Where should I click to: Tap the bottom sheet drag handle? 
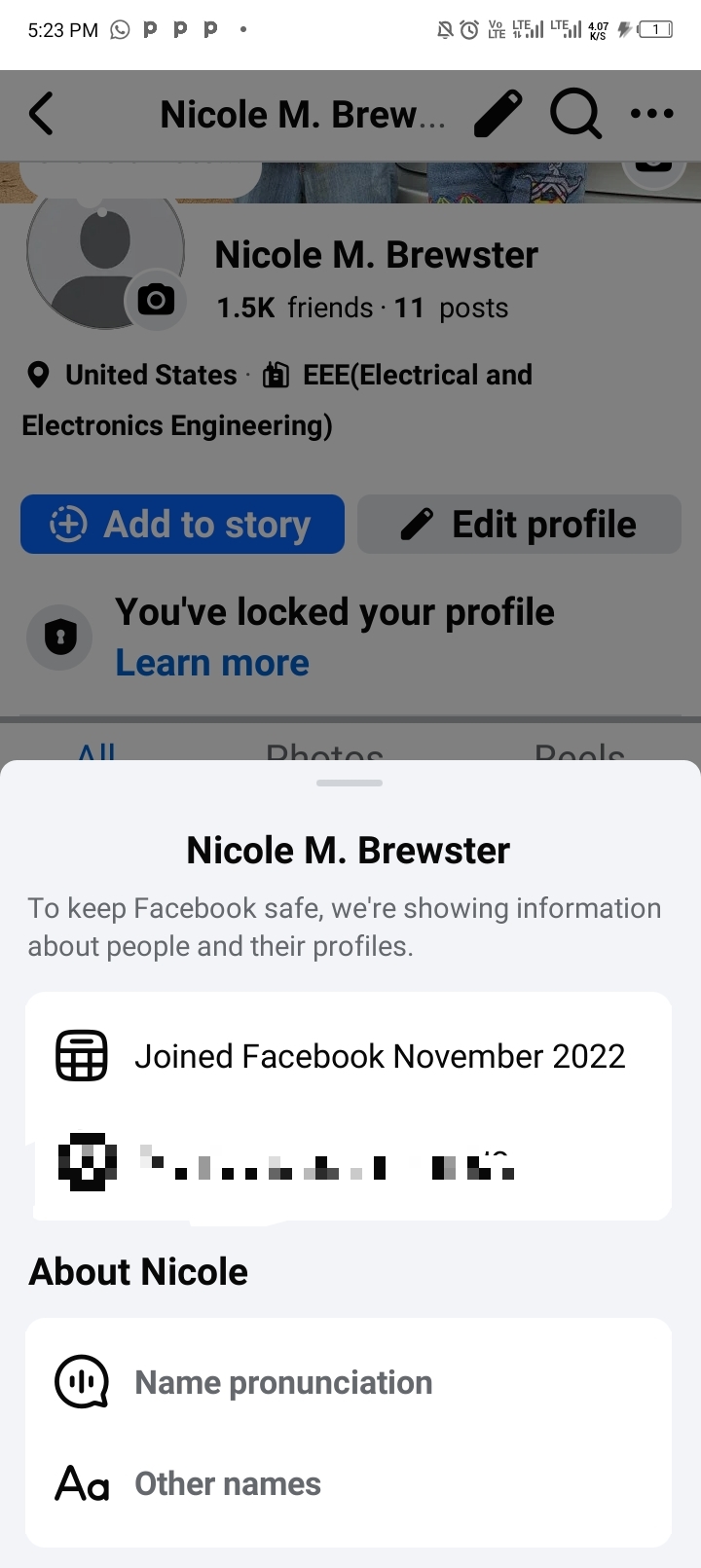[x=350, y=783]
